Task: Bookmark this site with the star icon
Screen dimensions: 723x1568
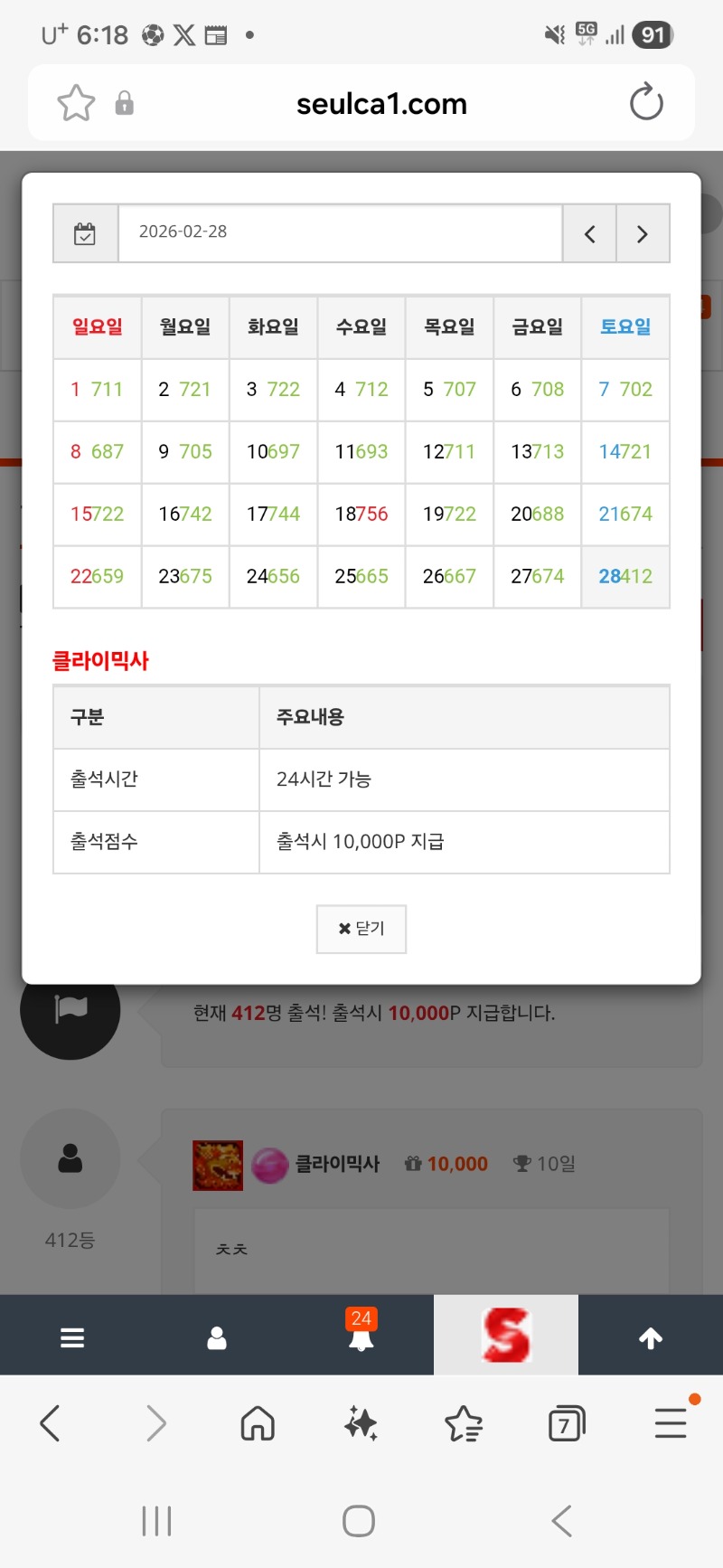Action: (76, 103)
